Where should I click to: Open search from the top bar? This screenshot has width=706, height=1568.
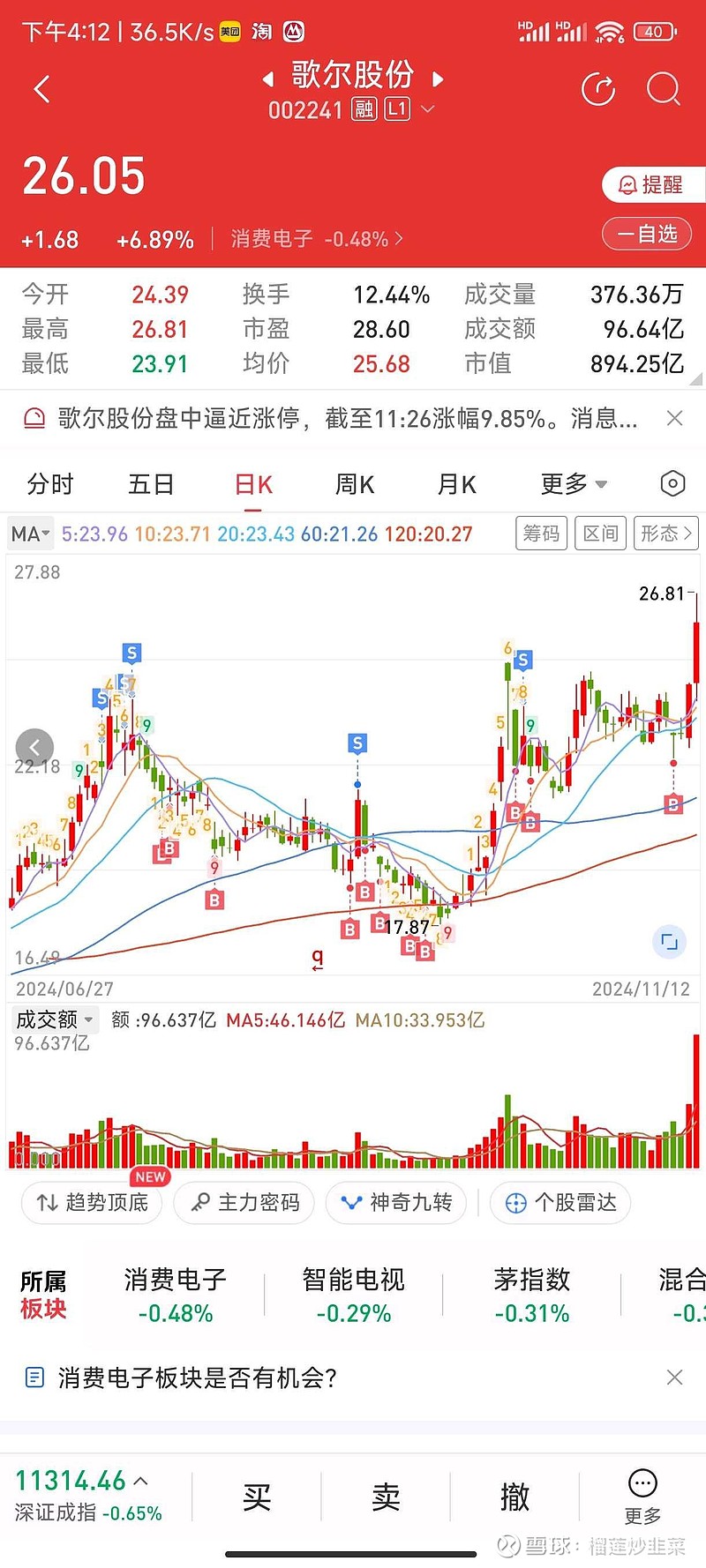(x=663, y=89)
